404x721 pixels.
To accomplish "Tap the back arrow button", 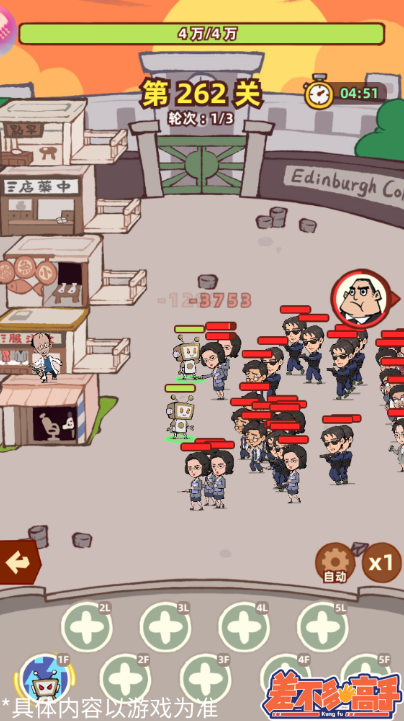I will 19,562.
